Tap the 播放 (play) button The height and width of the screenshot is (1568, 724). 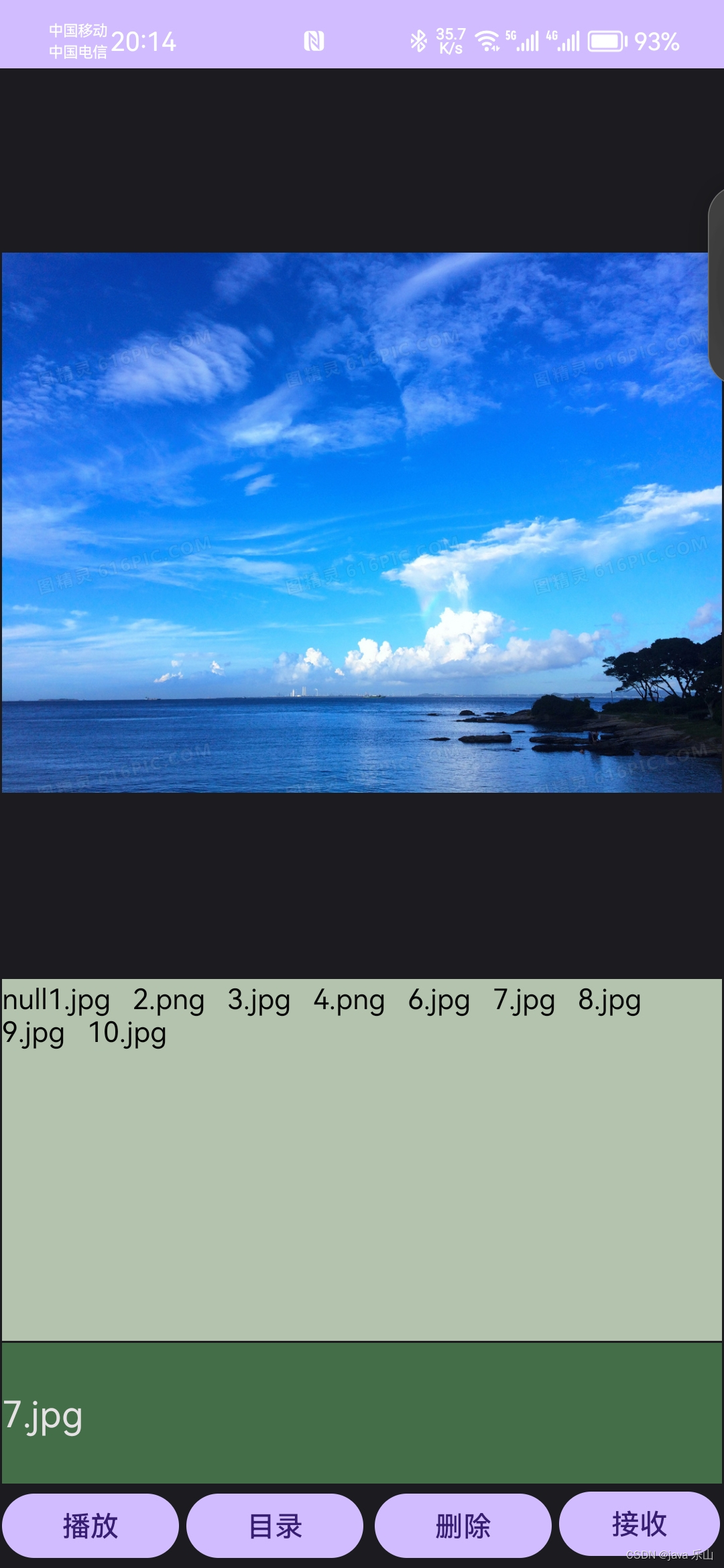click(x=90, y=1526)
